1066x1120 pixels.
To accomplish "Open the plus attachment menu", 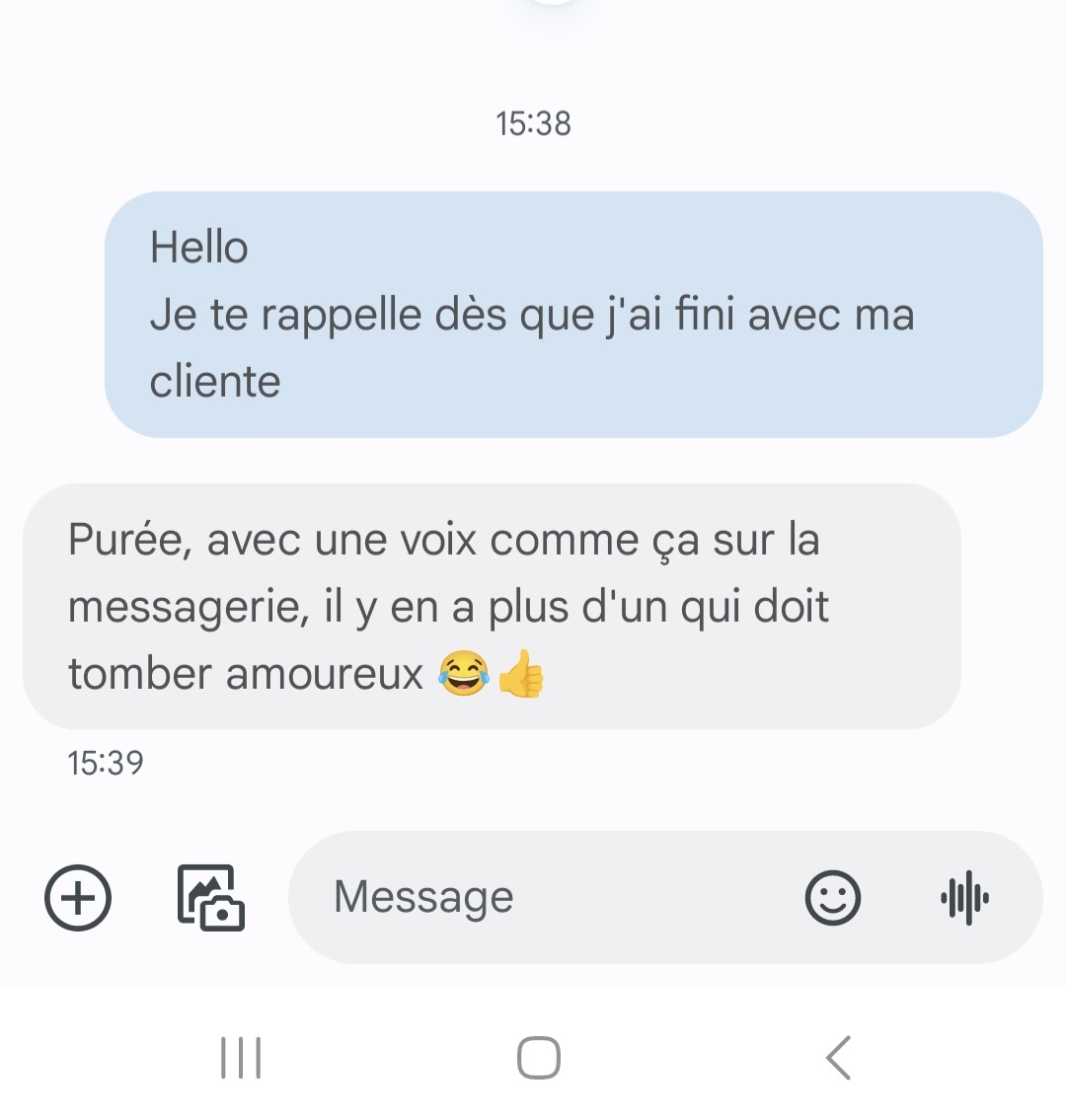I will click(x=78, y=898).
